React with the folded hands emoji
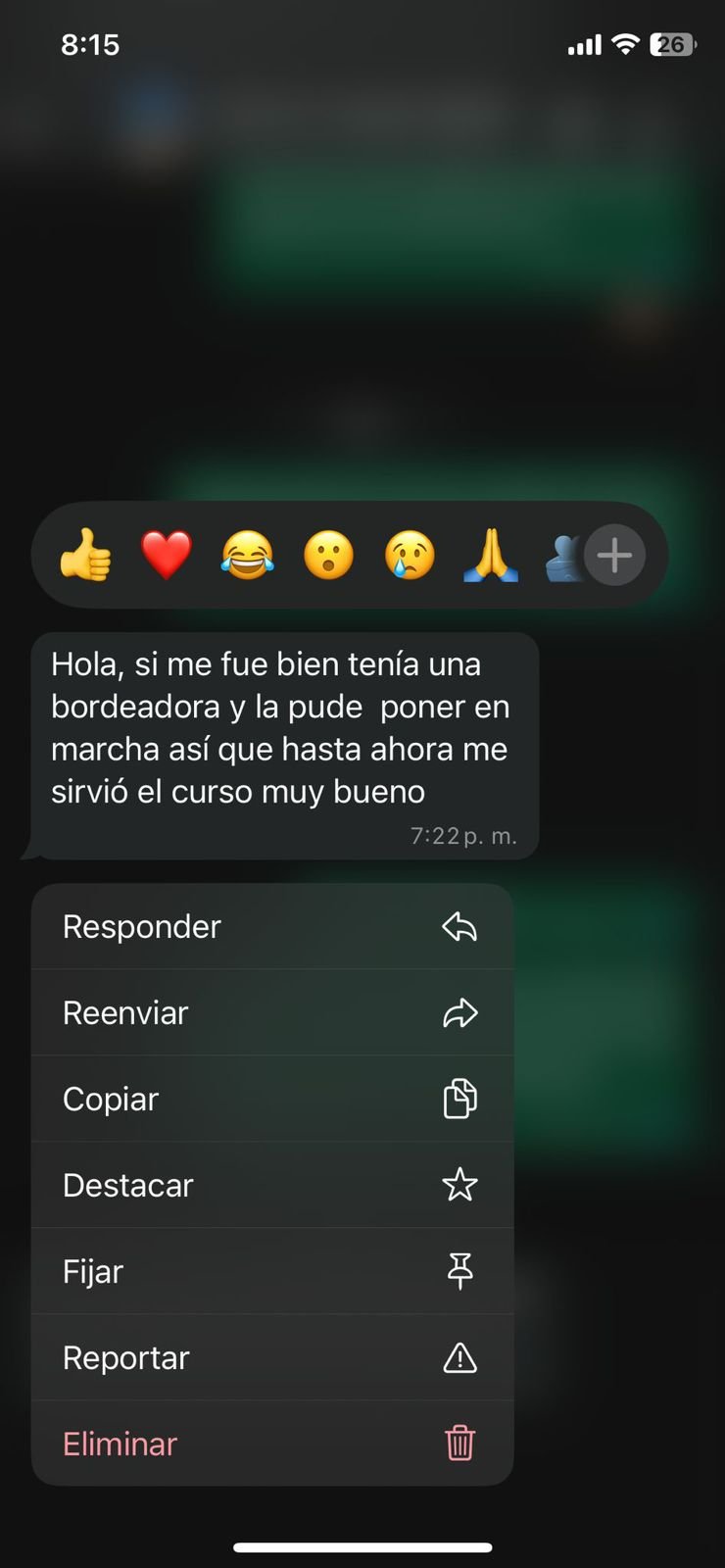 point(491,555)
